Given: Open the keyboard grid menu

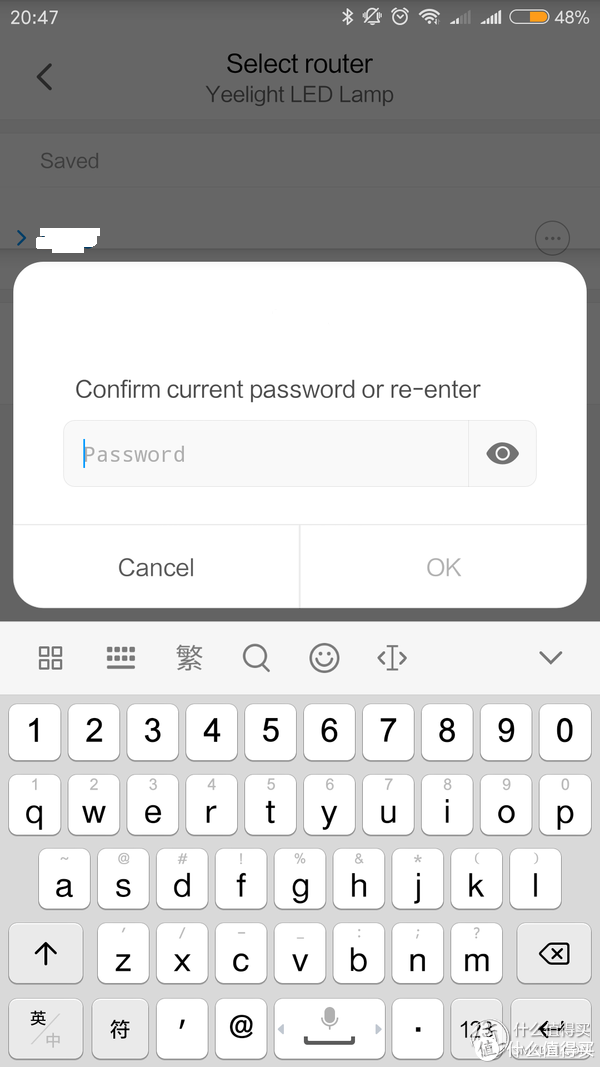Looking at the screenshot, I should 51,658.
